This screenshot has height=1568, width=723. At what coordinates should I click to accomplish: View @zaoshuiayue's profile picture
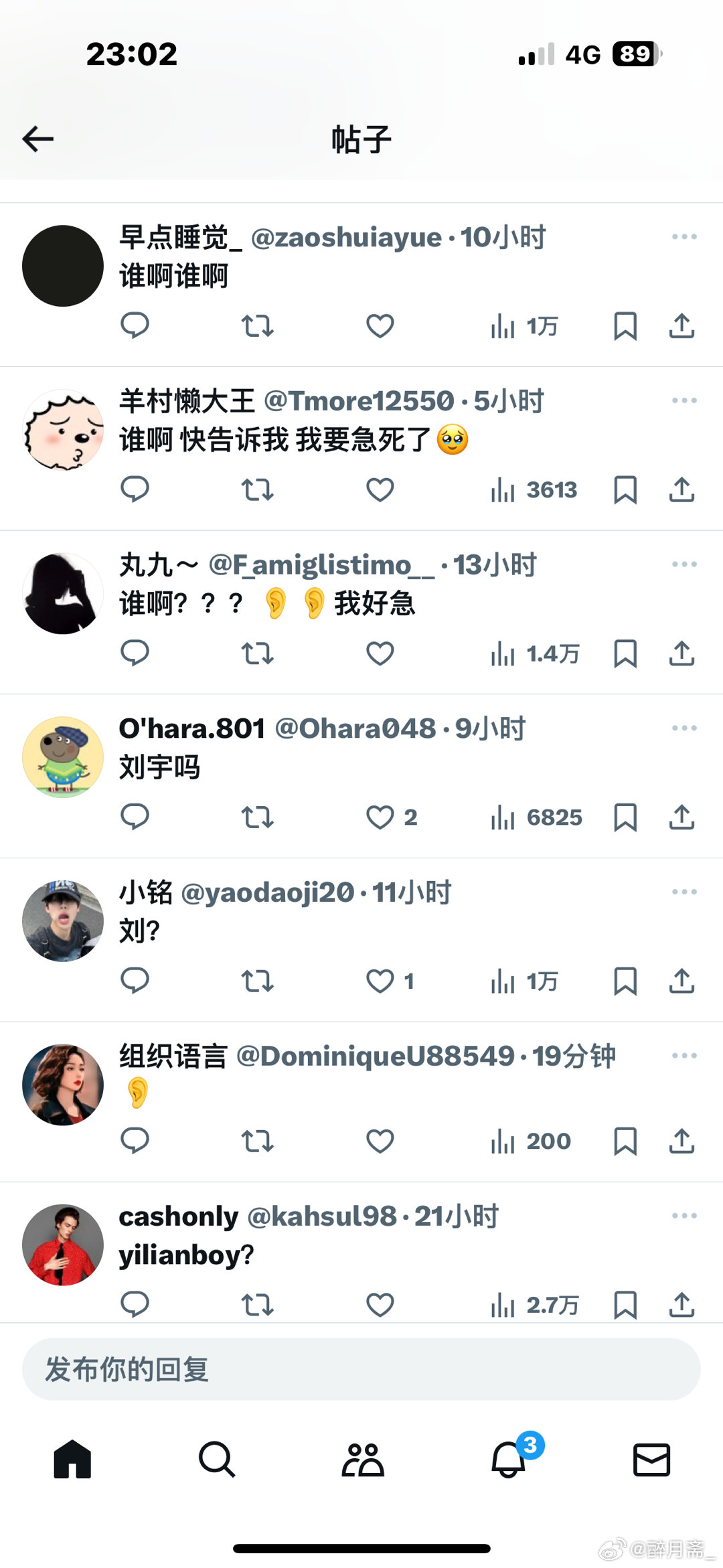(63, 266)
